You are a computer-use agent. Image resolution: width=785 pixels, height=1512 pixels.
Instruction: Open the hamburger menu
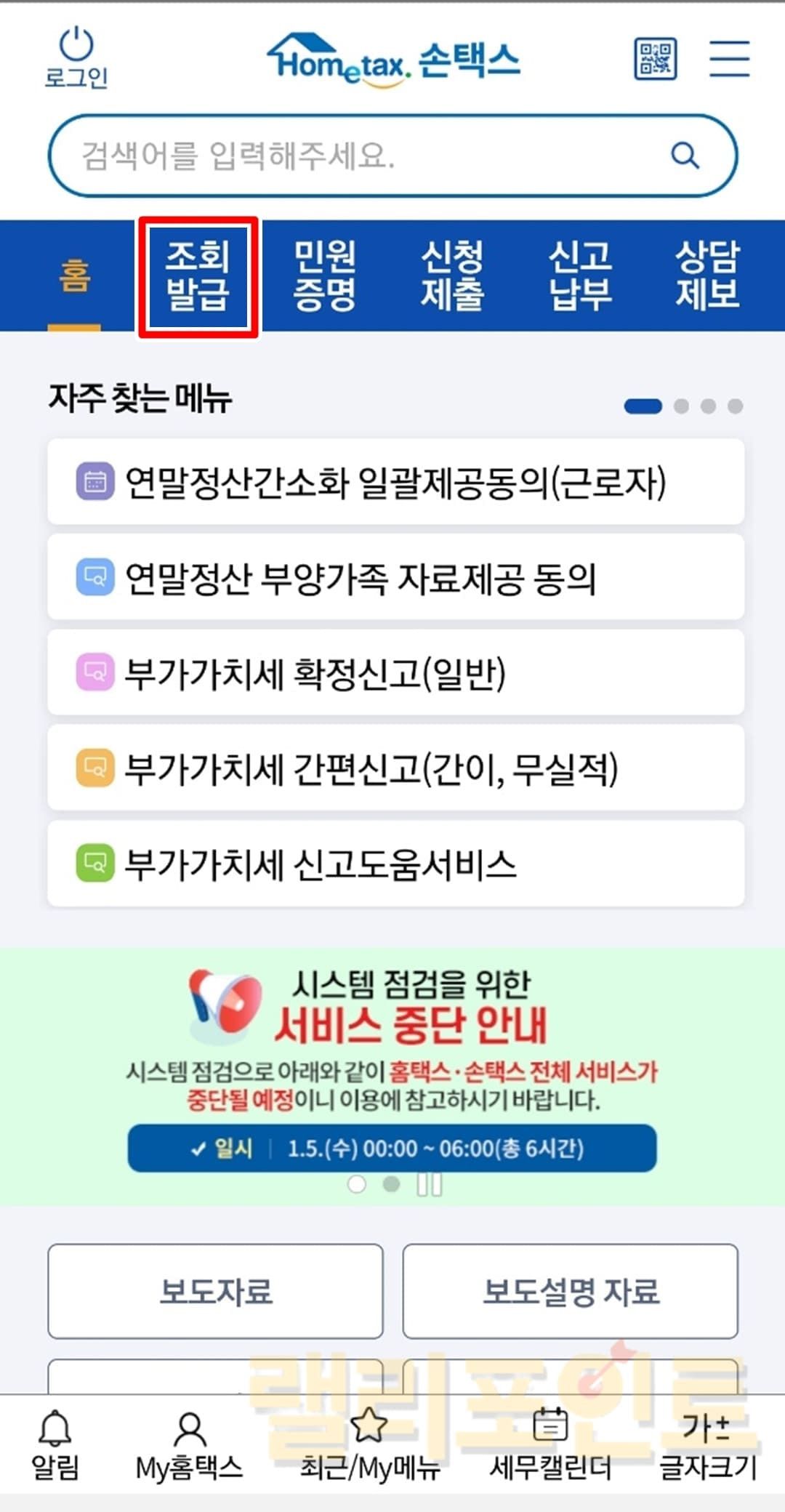point(729,59)
